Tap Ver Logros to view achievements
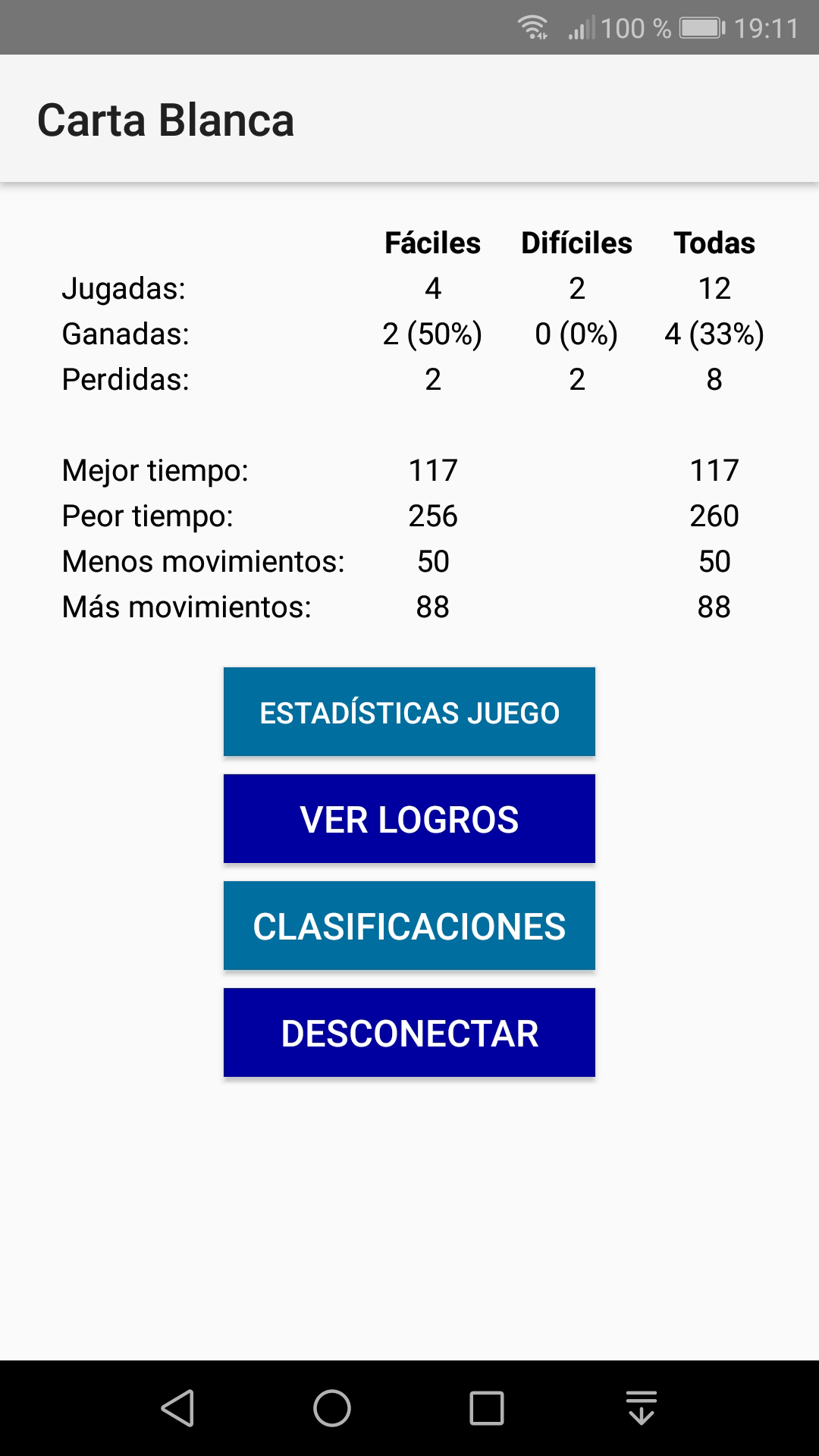 [409, 819]
